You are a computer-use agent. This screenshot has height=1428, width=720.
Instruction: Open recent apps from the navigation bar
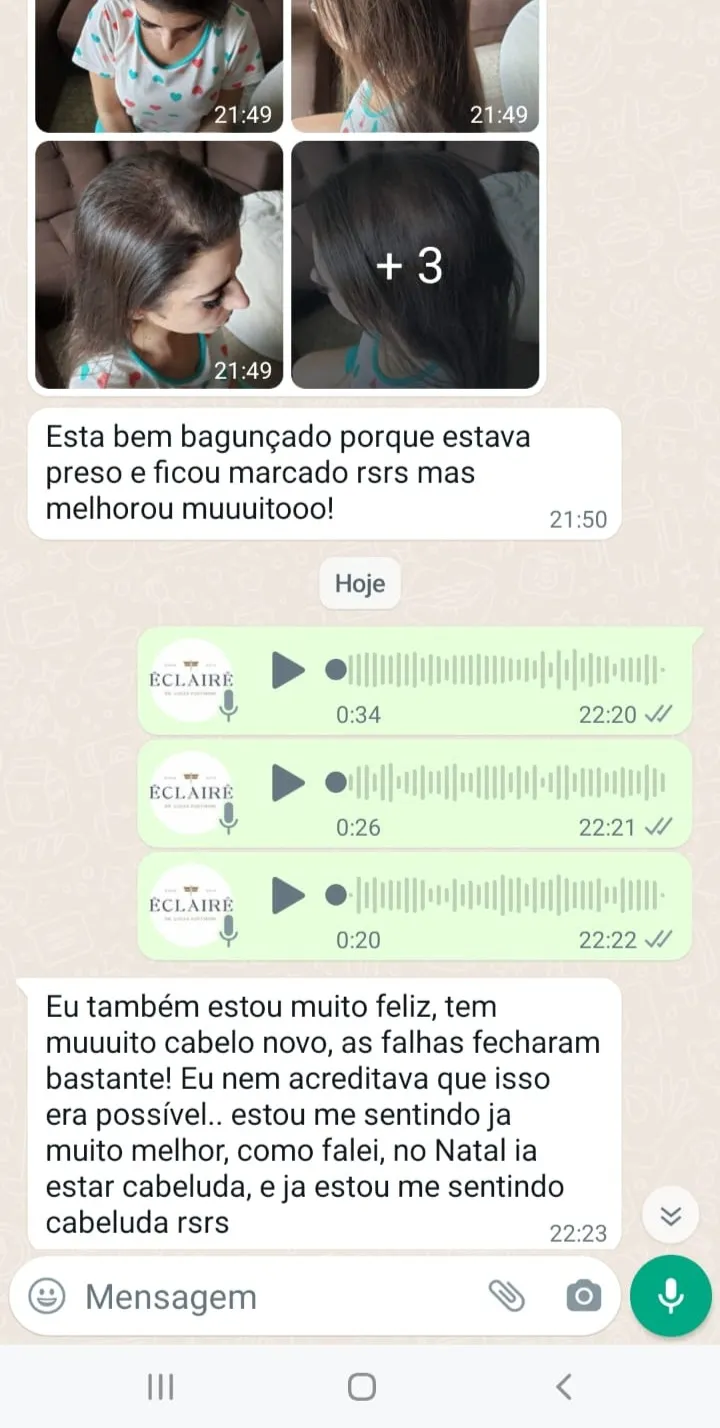coord(158,1387)
